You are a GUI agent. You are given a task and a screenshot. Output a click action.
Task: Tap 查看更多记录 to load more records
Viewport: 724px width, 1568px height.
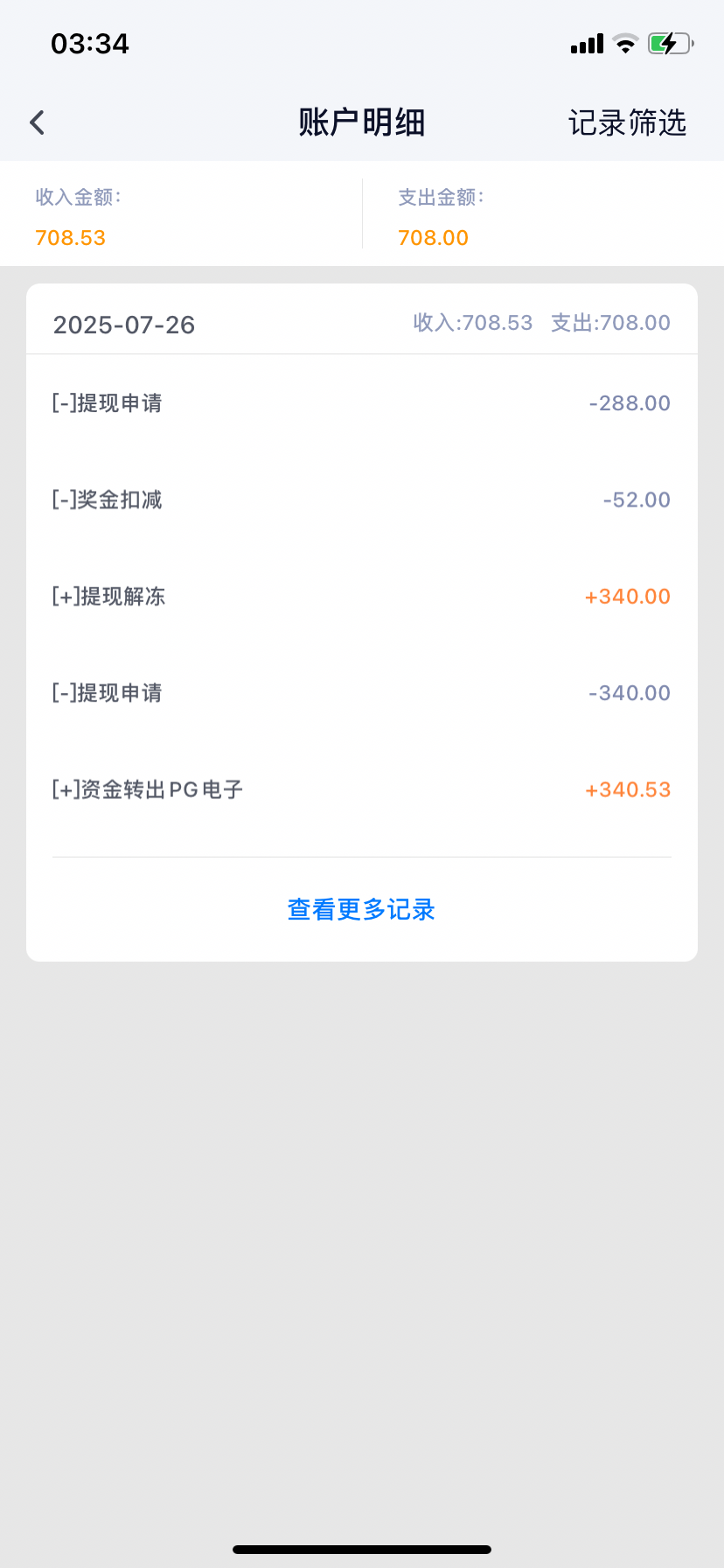(x=361, y=910)
